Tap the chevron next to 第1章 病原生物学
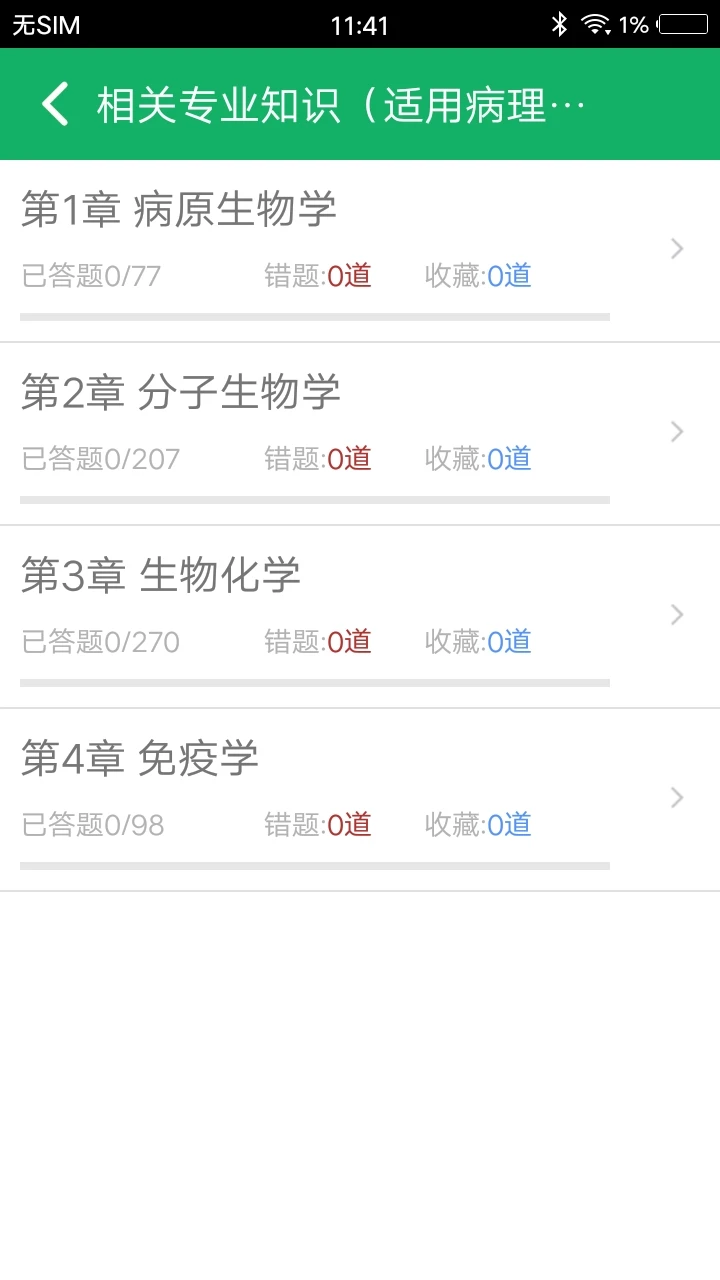This screenshot has height=1280, width=720. point(676,248)
